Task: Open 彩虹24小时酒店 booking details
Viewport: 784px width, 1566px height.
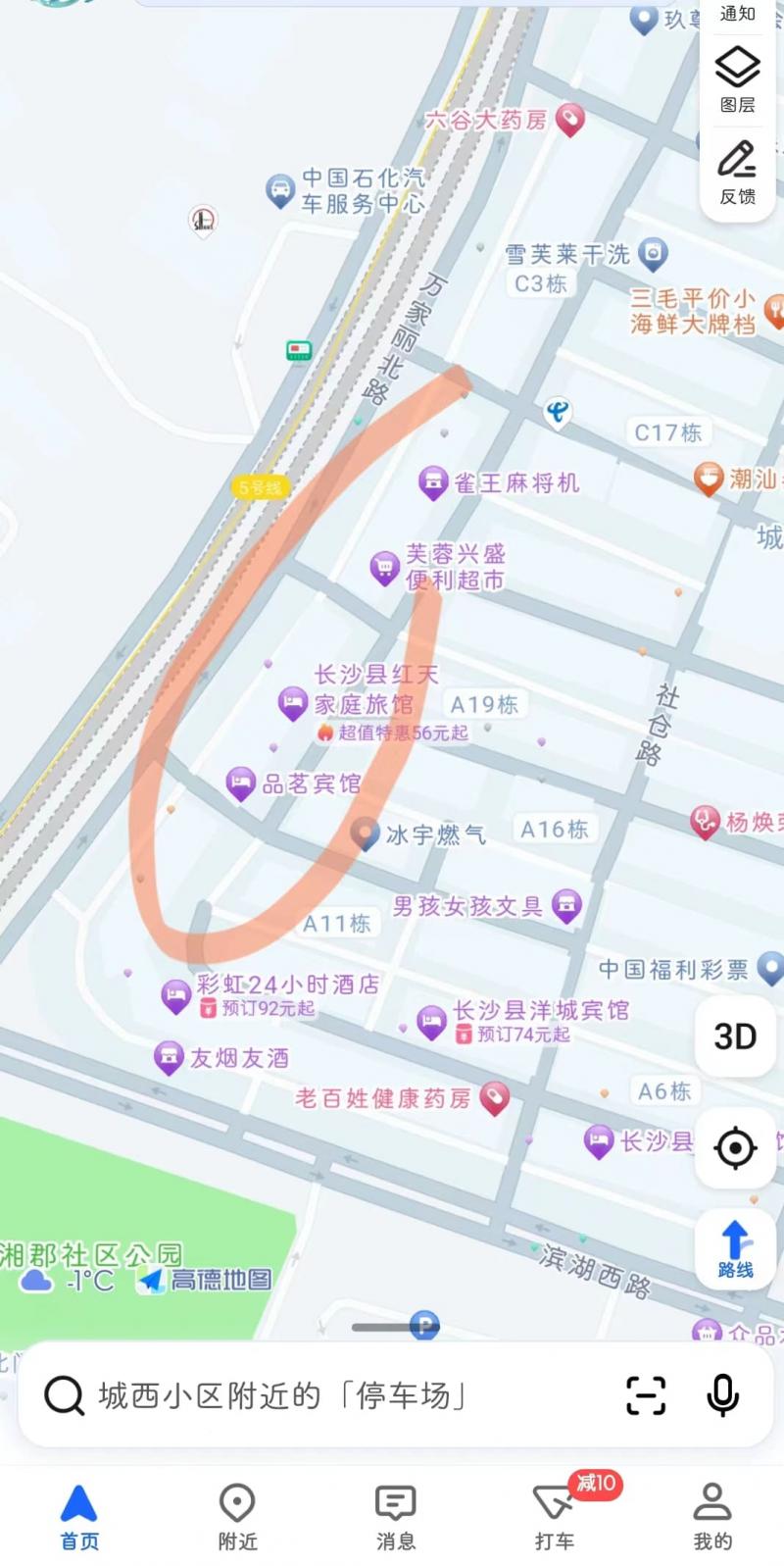Action: (x=174, y=992)
